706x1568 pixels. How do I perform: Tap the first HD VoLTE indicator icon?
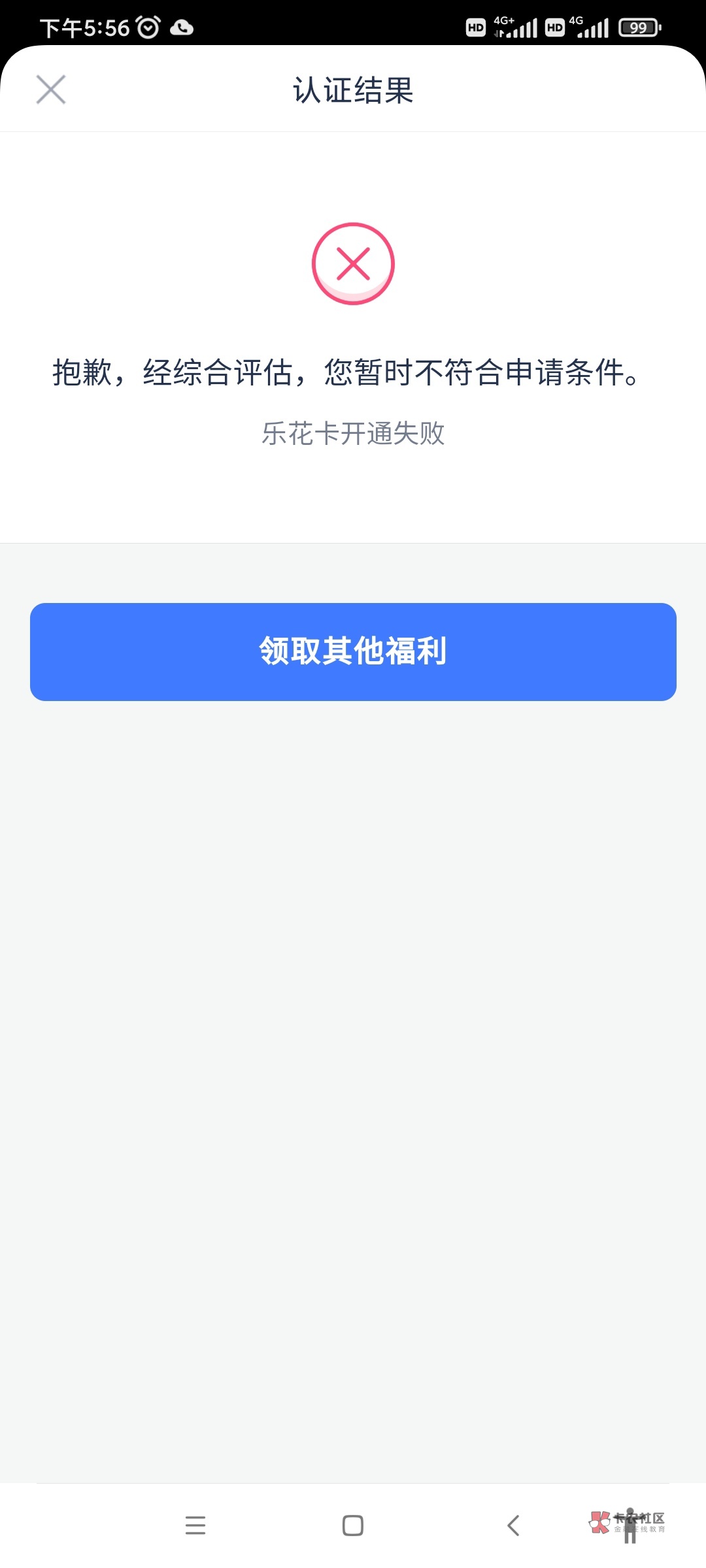click(x=475, y=27)
